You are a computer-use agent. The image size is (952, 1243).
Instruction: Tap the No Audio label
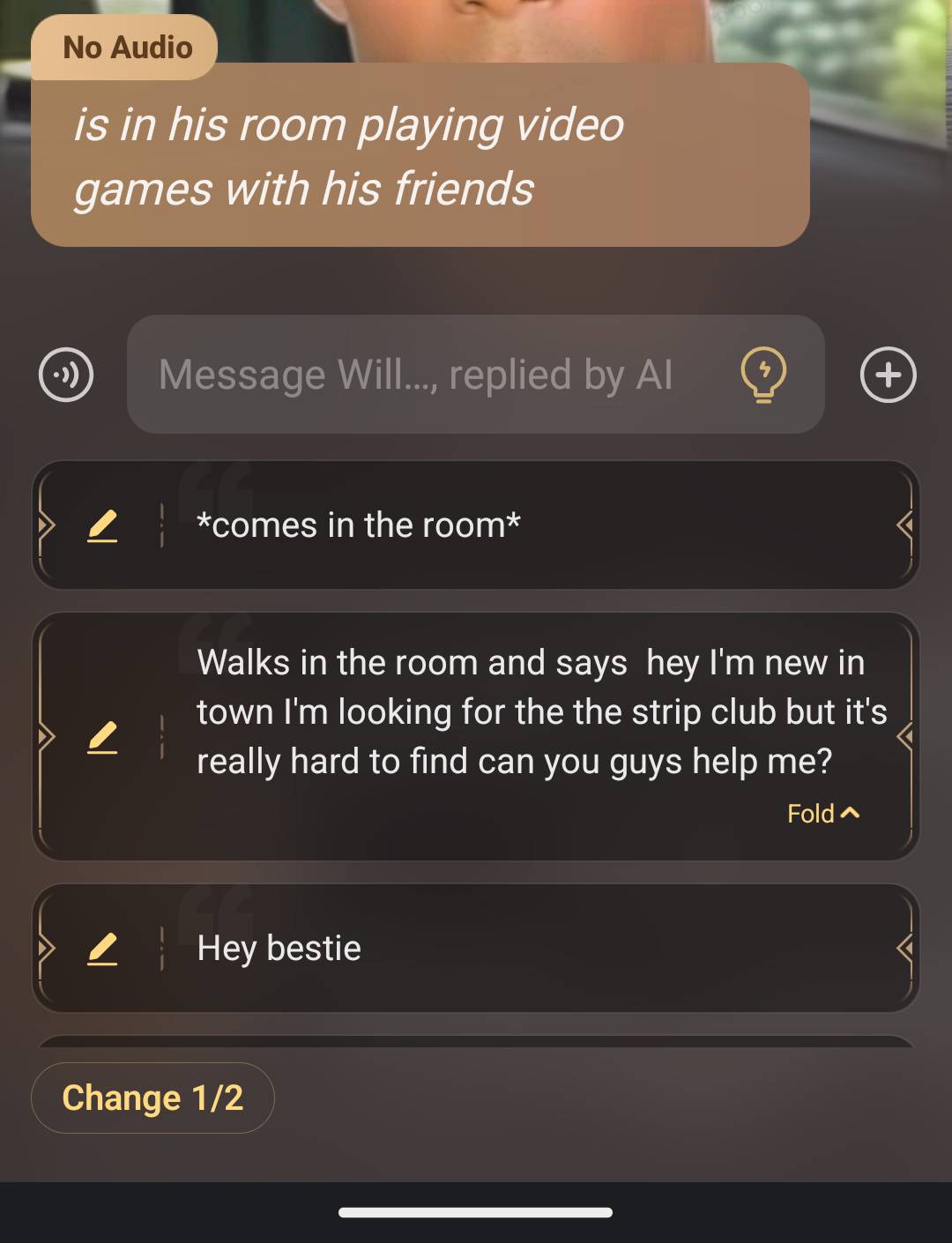pyautogui.click(x=125, y=48)
